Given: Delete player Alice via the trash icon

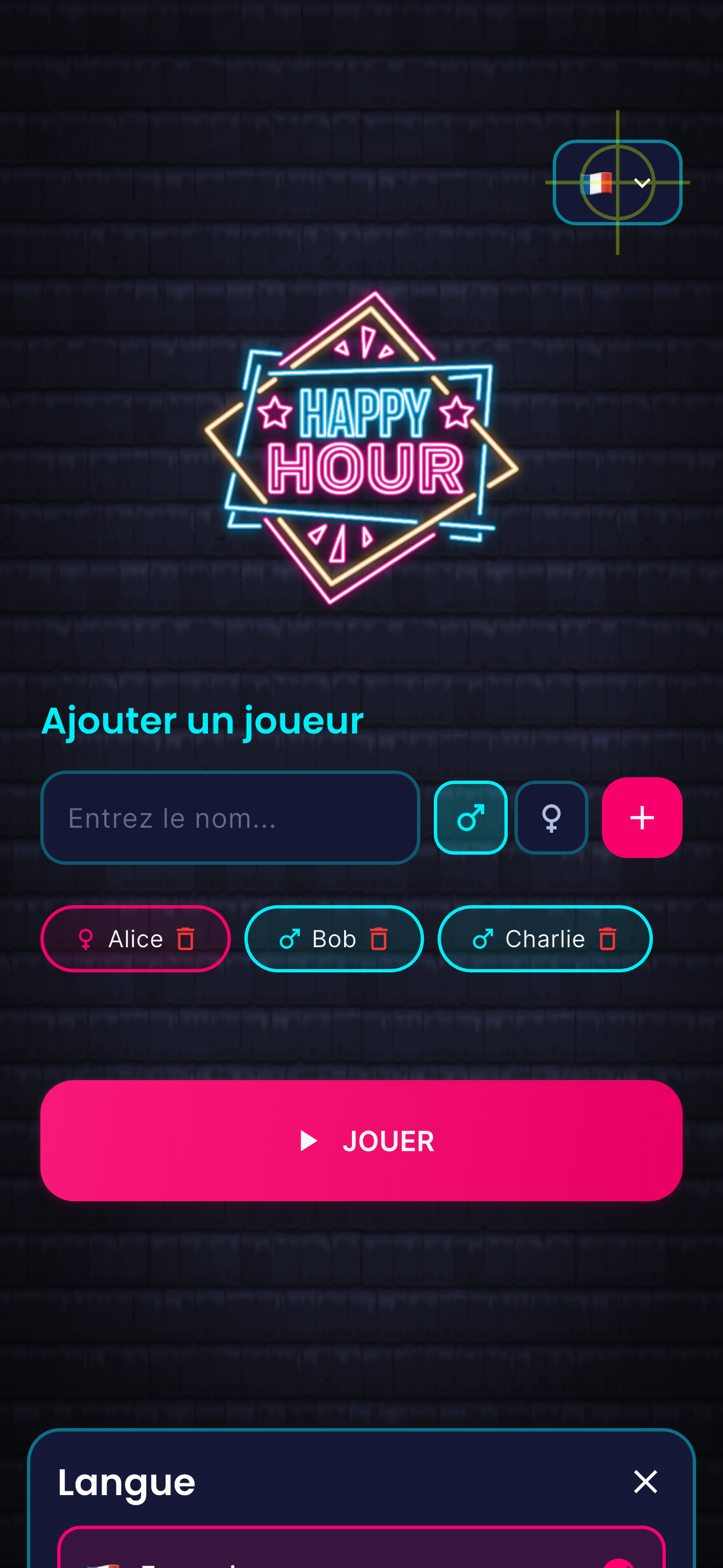Looking at the screenshot, I should [x=185, y=939].
